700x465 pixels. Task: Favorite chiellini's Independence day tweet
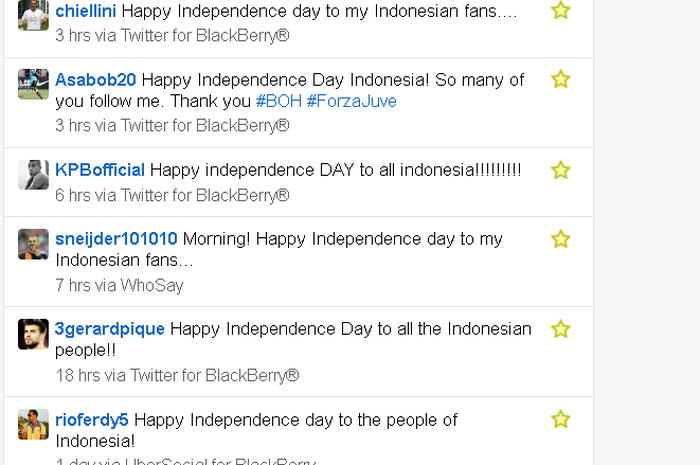click(561, 10)
